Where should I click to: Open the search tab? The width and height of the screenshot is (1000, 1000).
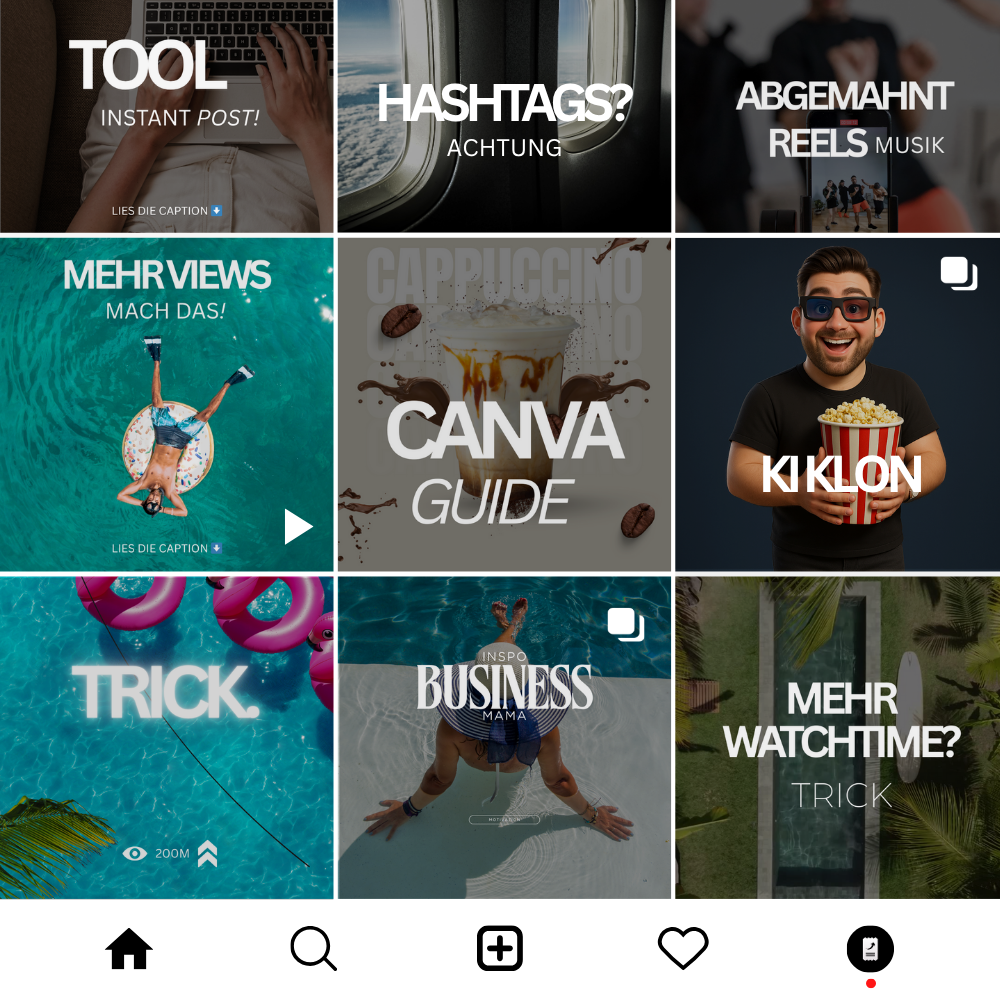coord(313,948)
